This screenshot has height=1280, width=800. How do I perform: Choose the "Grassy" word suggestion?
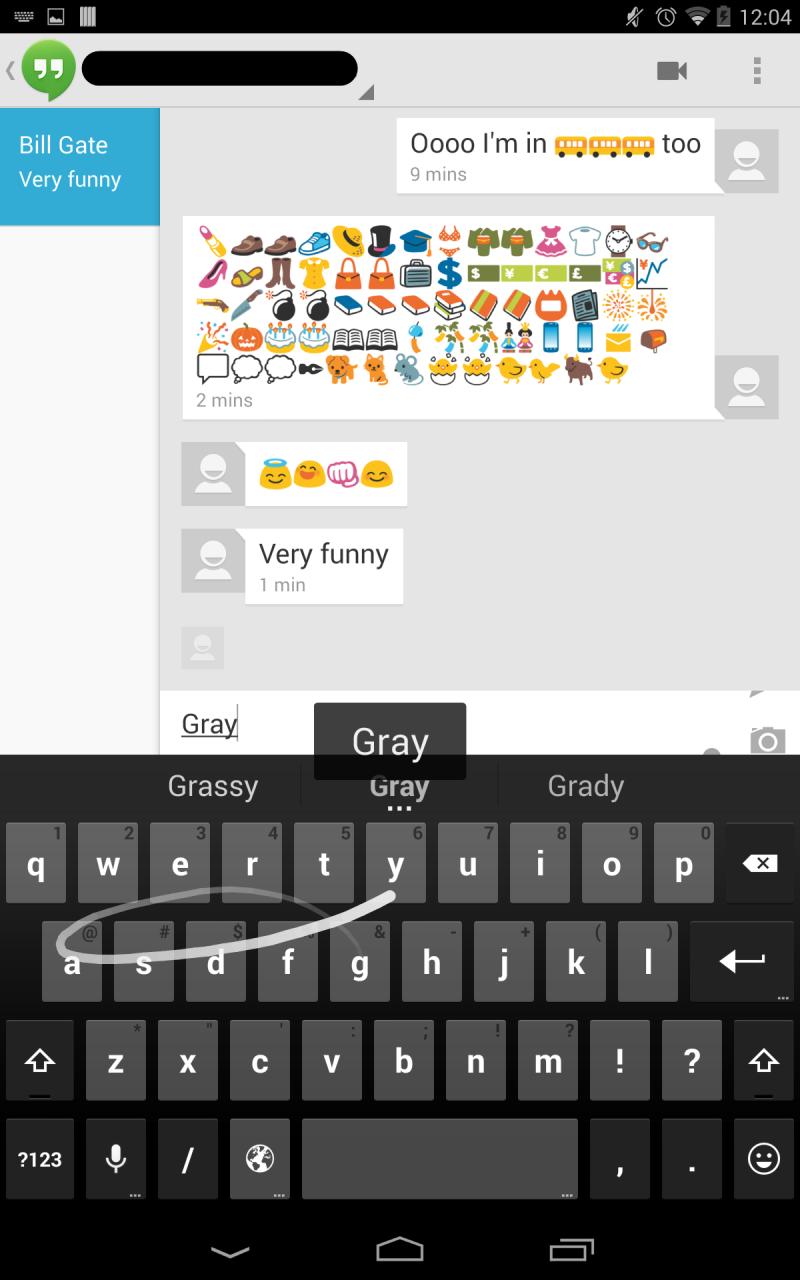213,786
